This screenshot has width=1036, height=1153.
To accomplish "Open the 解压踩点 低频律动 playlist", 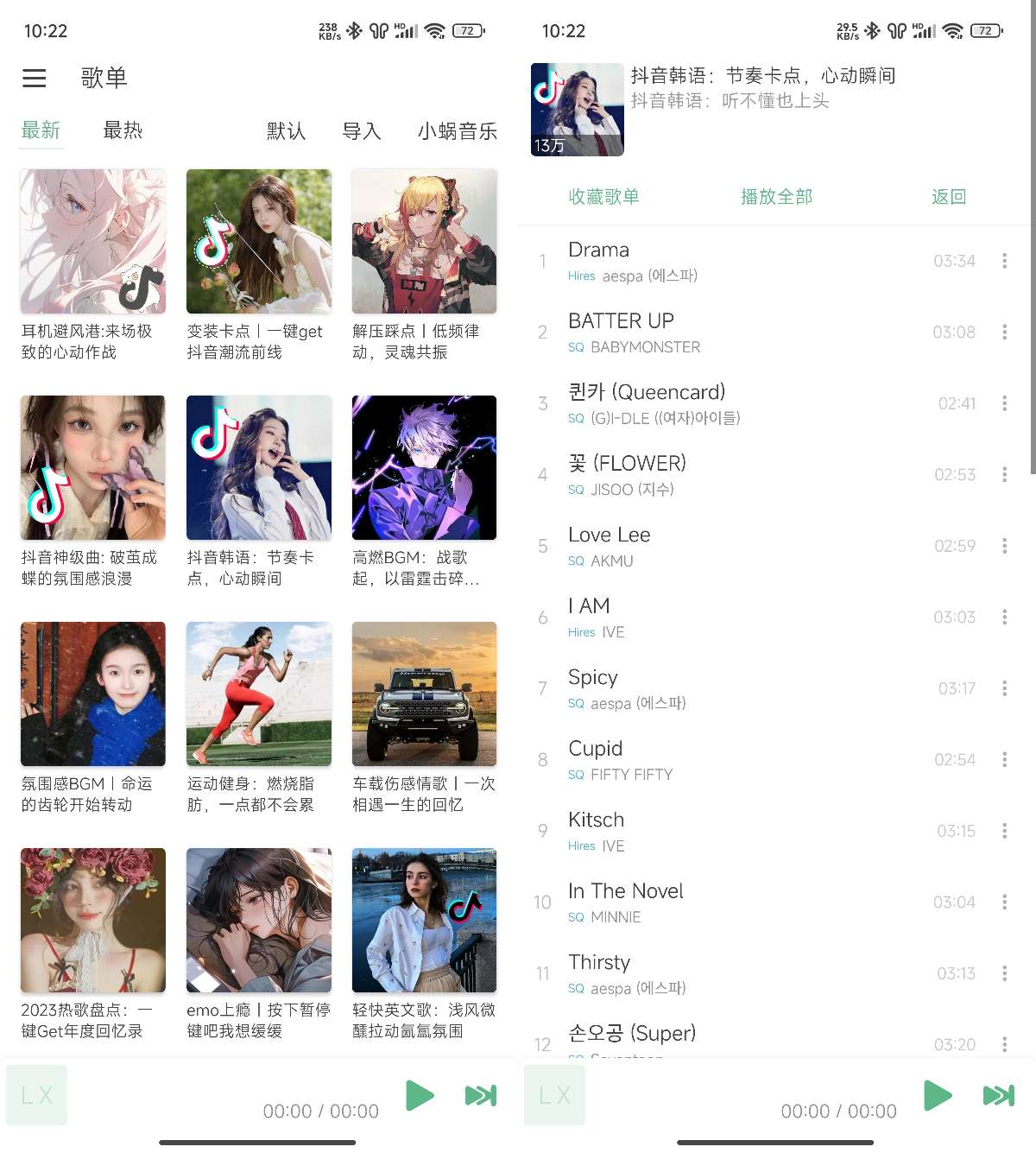I will (x=424, y=242).
